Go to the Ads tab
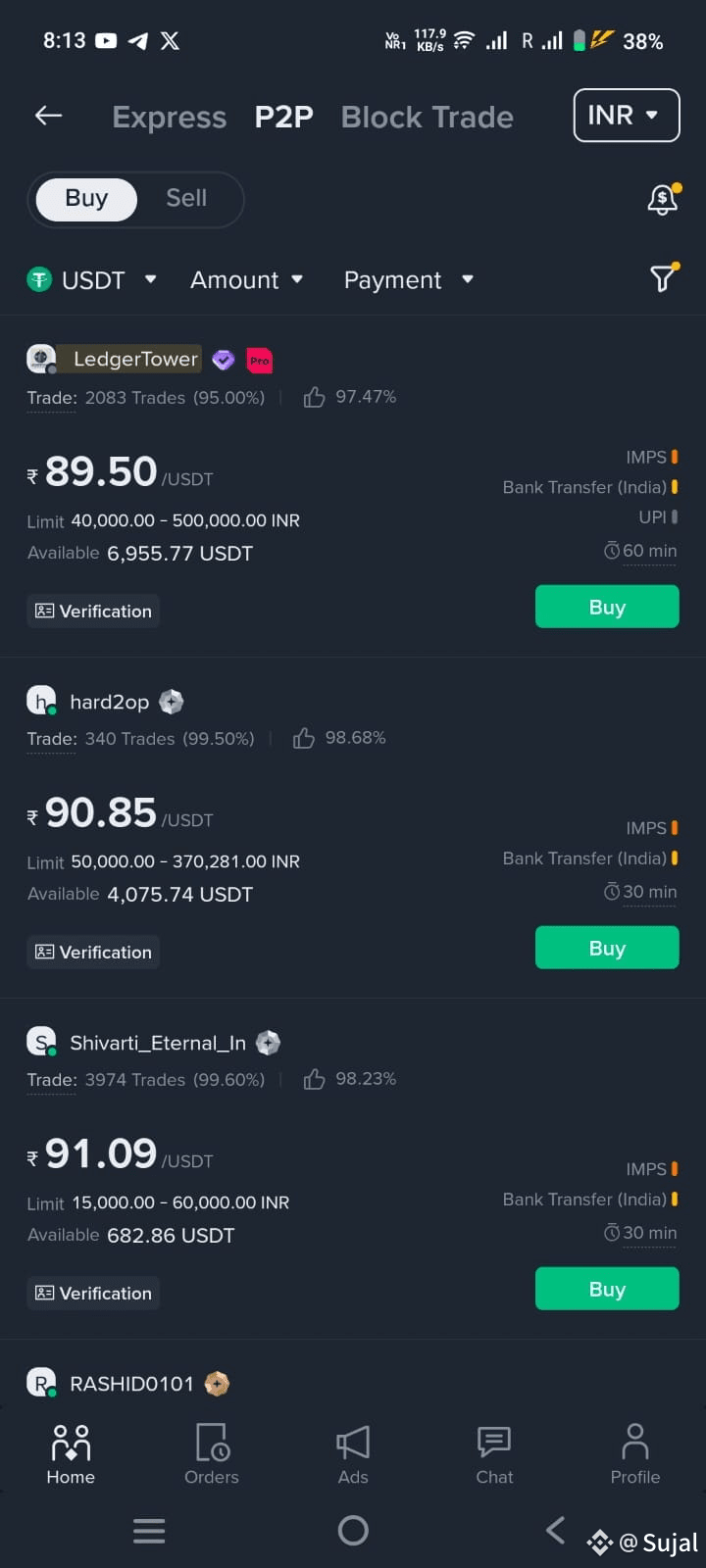This screenshot has height=1568, width=706. (353, 1454)
